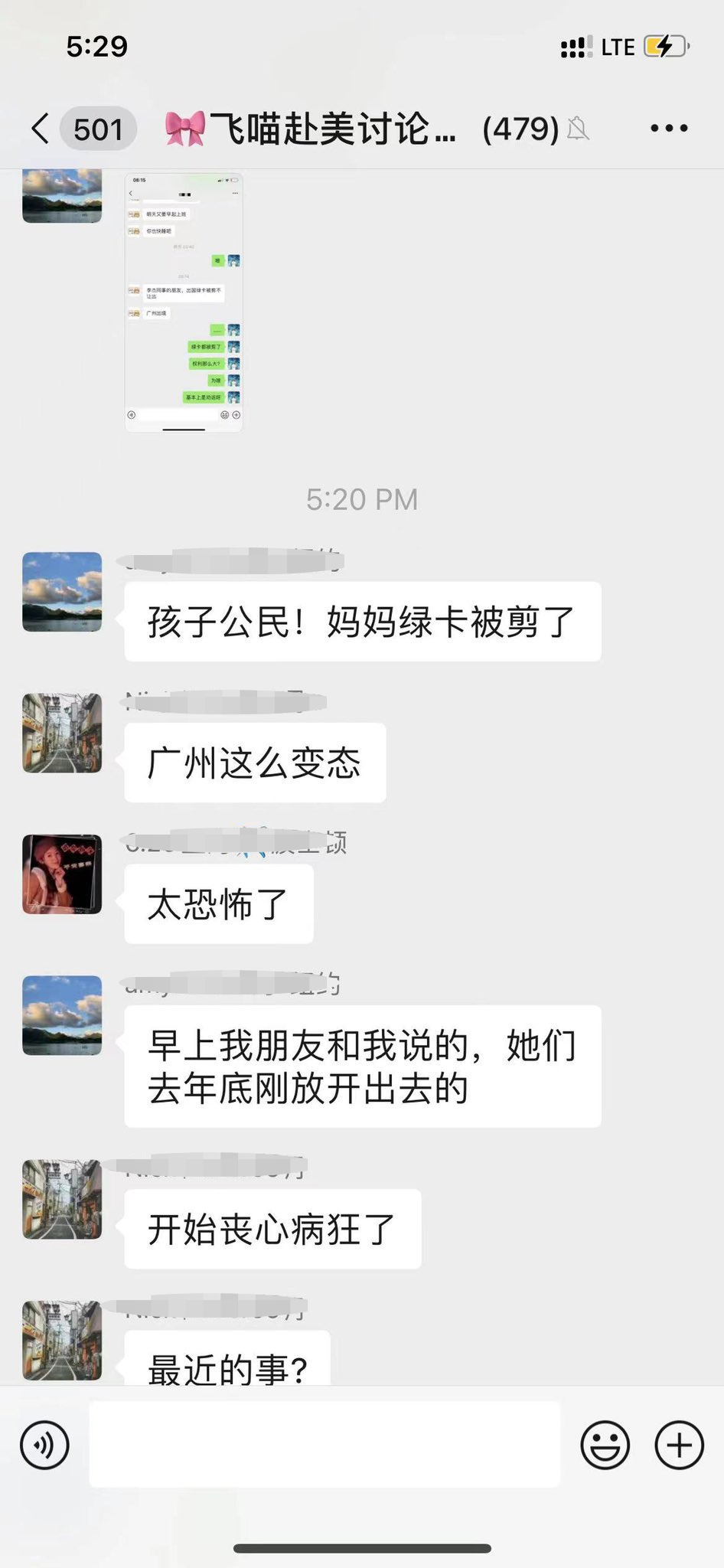Tap the LTE network indicator
Viewport: 724px width, 1568px height.
[x=617, y=47]
